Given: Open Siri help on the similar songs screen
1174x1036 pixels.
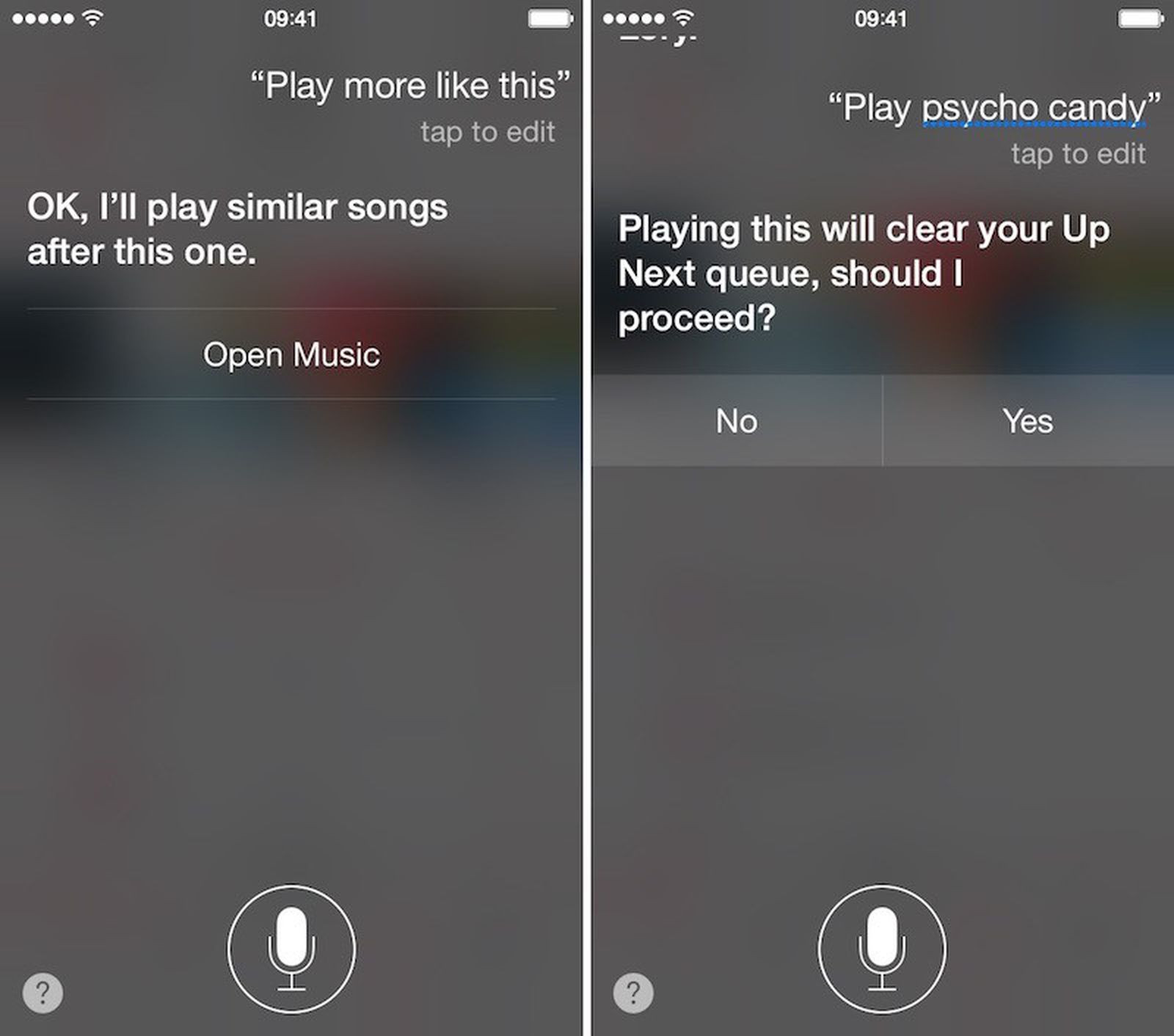Looking at the screenshot, I should tap(43, 993).
